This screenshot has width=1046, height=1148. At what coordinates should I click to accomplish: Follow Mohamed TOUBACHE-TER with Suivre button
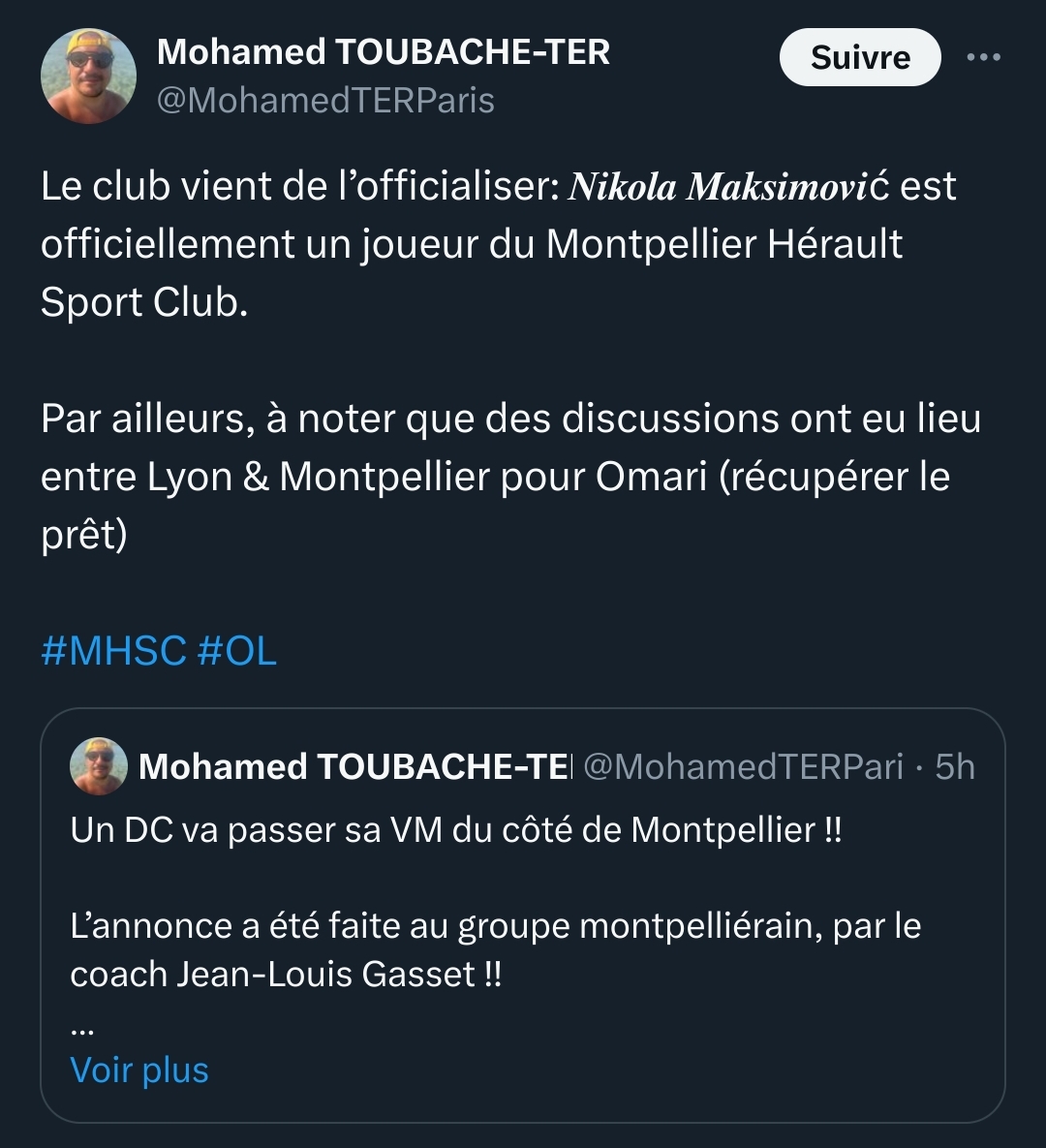point(859,57)
